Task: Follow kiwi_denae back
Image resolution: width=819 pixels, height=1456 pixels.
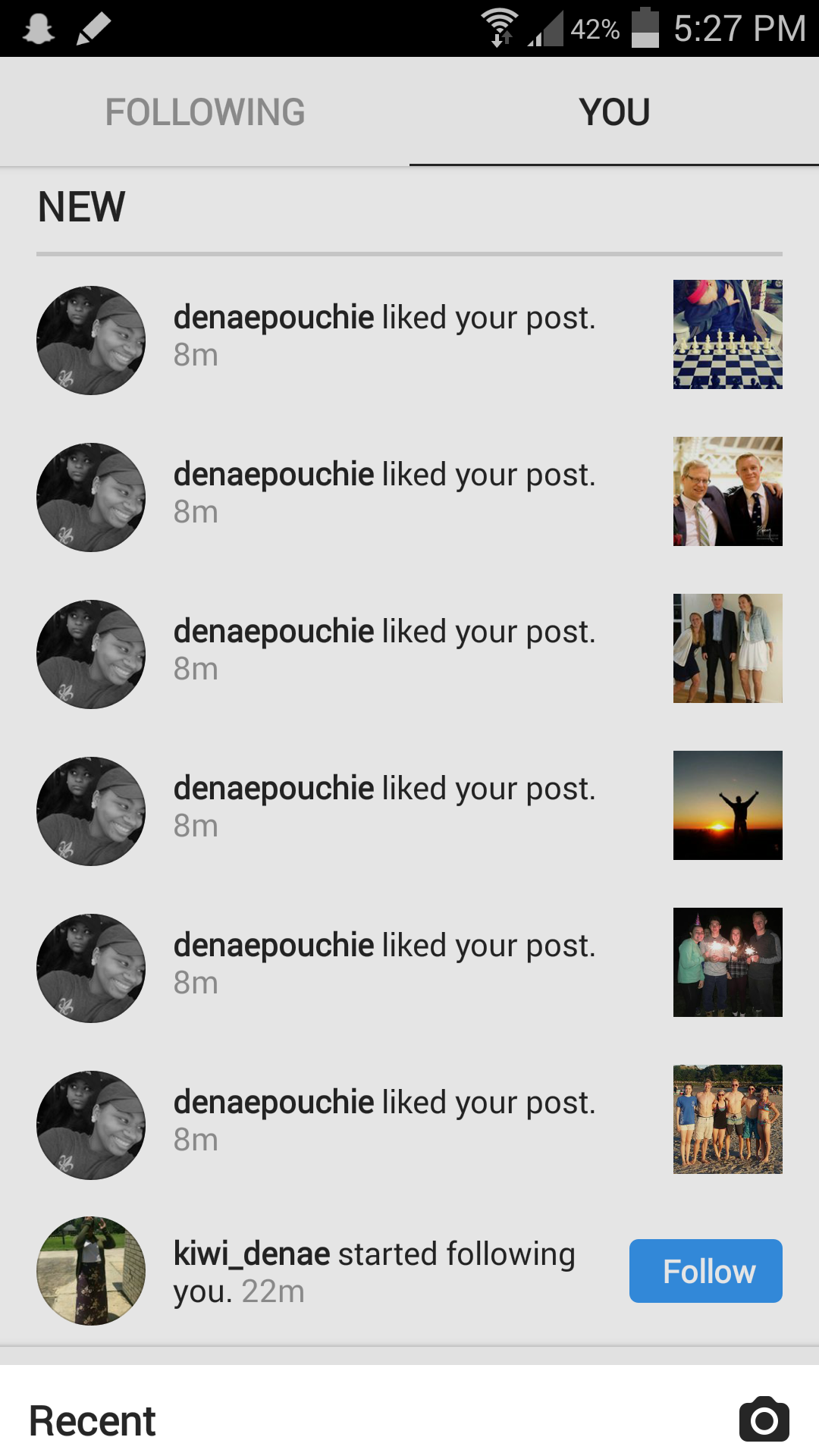Action: tap(705, 1271)
